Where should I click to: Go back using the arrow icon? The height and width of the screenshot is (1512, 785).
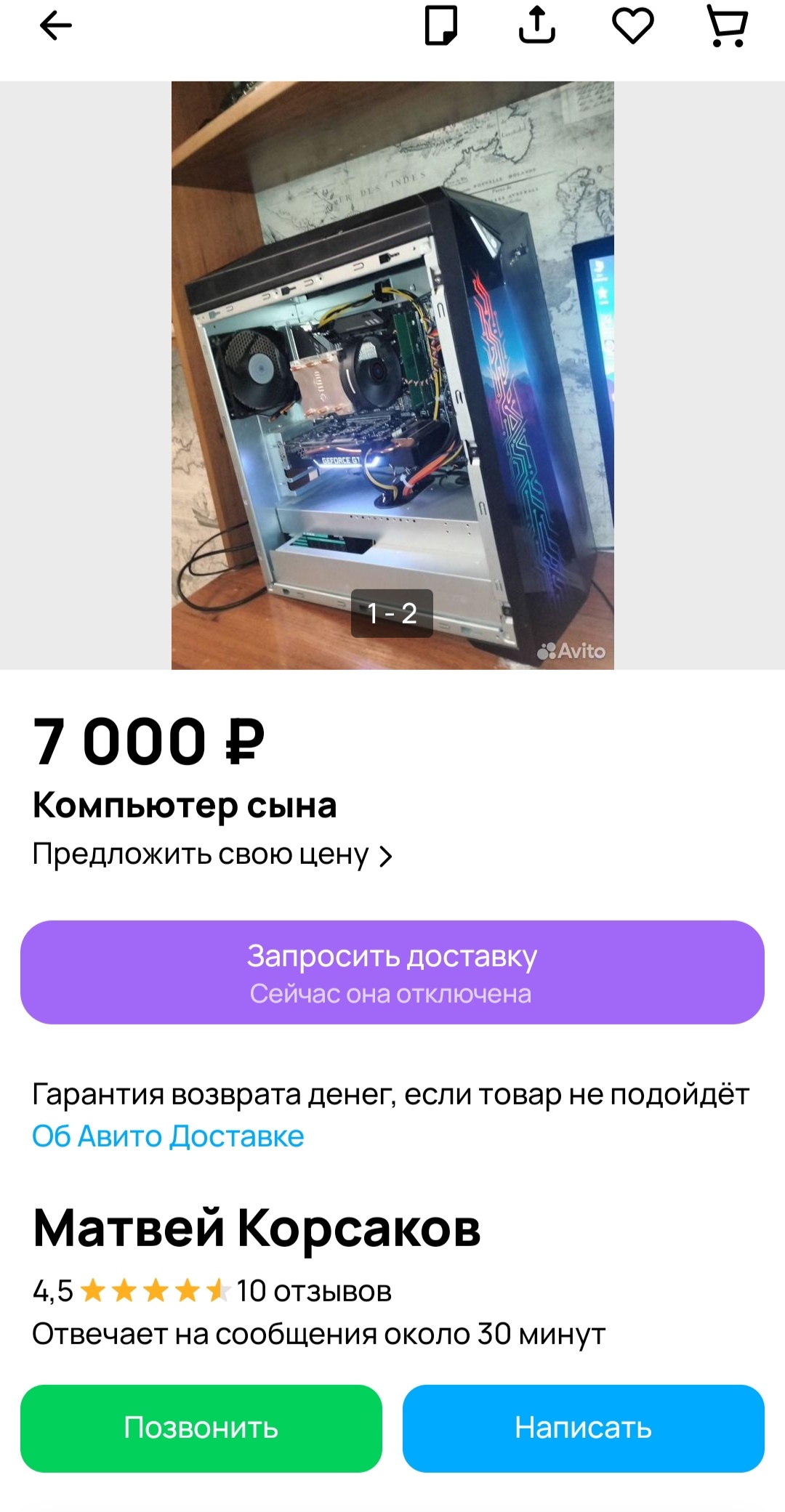[55, 27]
